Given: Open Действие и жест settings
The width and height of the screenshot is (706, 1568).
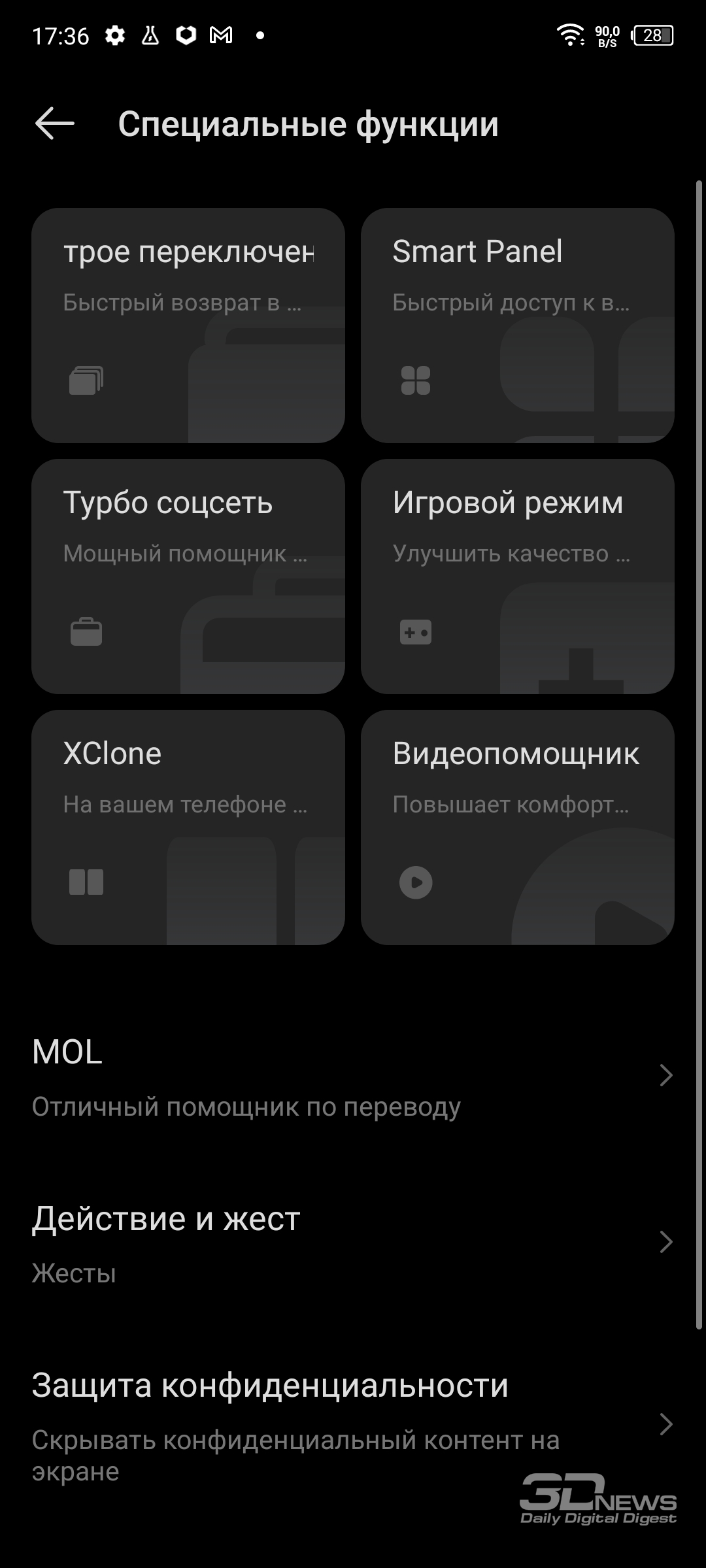Looking at the screenshot, I should tap(353, 1242).
